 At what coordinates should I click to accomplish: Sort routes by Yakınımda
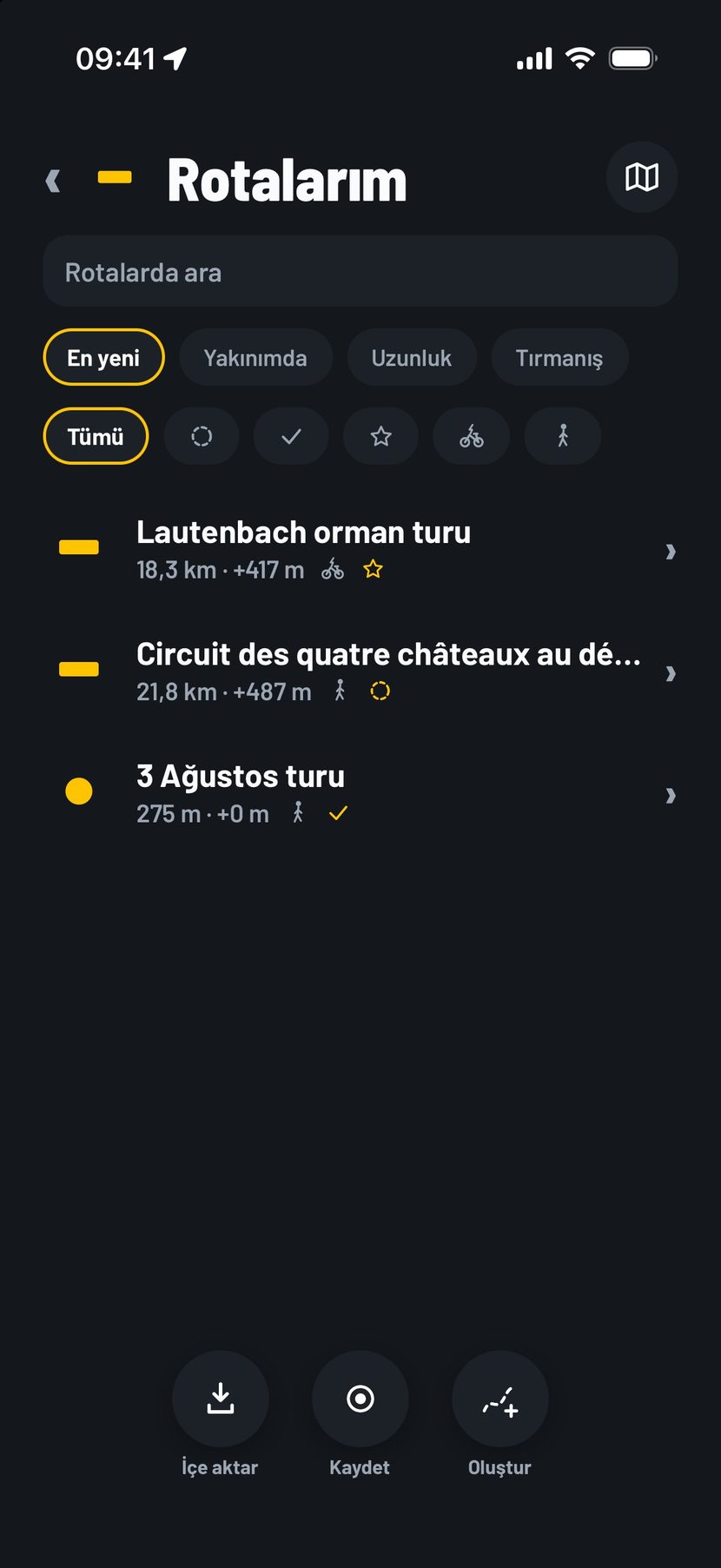click(x=255, y=357)
